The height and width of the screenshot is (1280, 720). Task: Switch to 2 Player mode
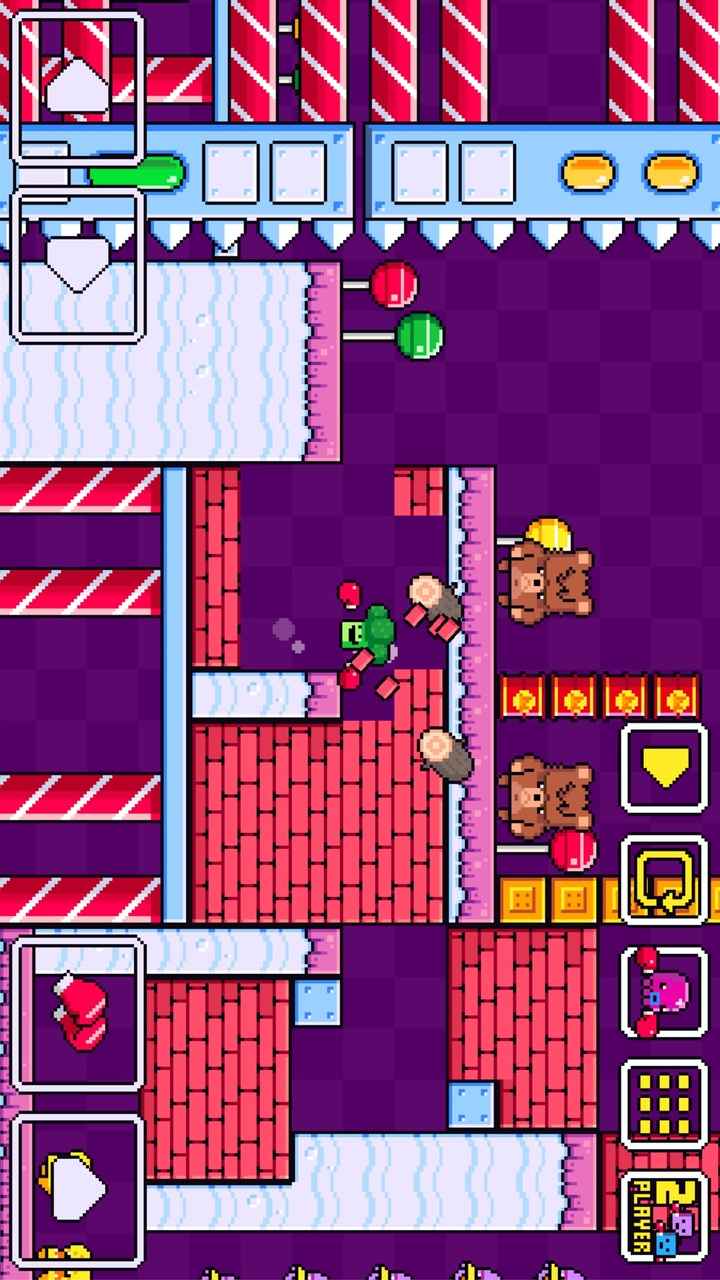coord(664,1216)
